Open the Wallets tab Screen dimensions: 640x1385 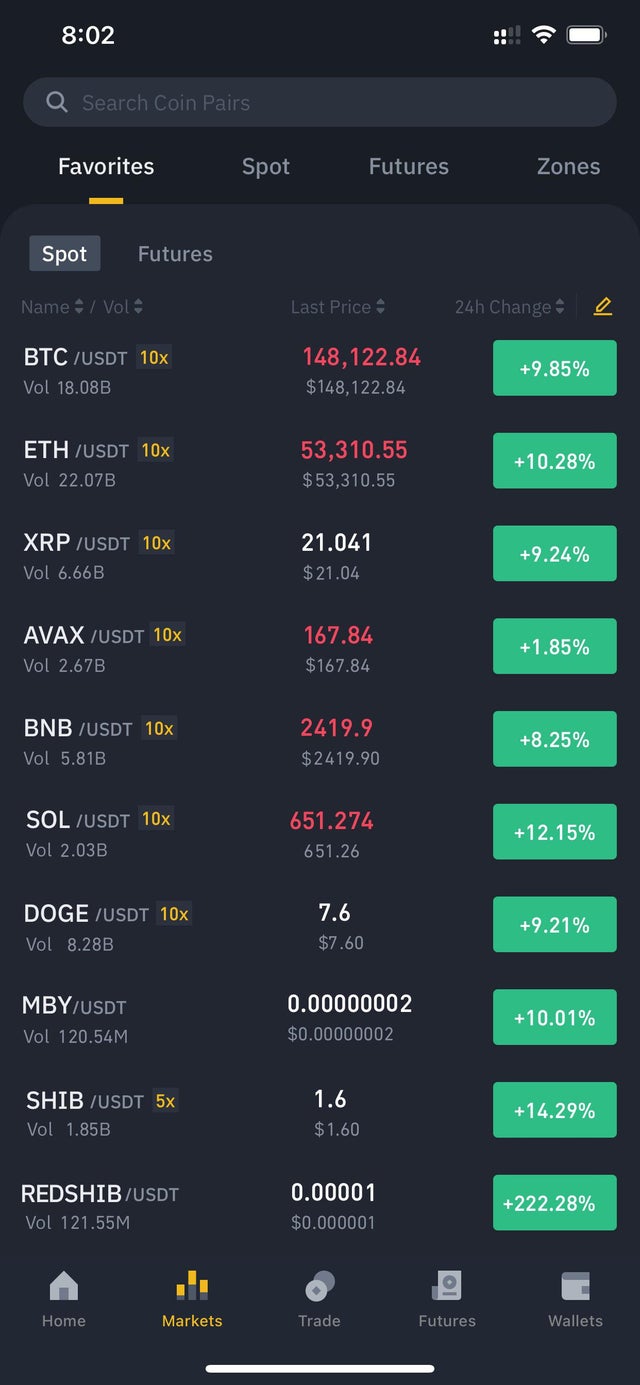pos(575,1299)
